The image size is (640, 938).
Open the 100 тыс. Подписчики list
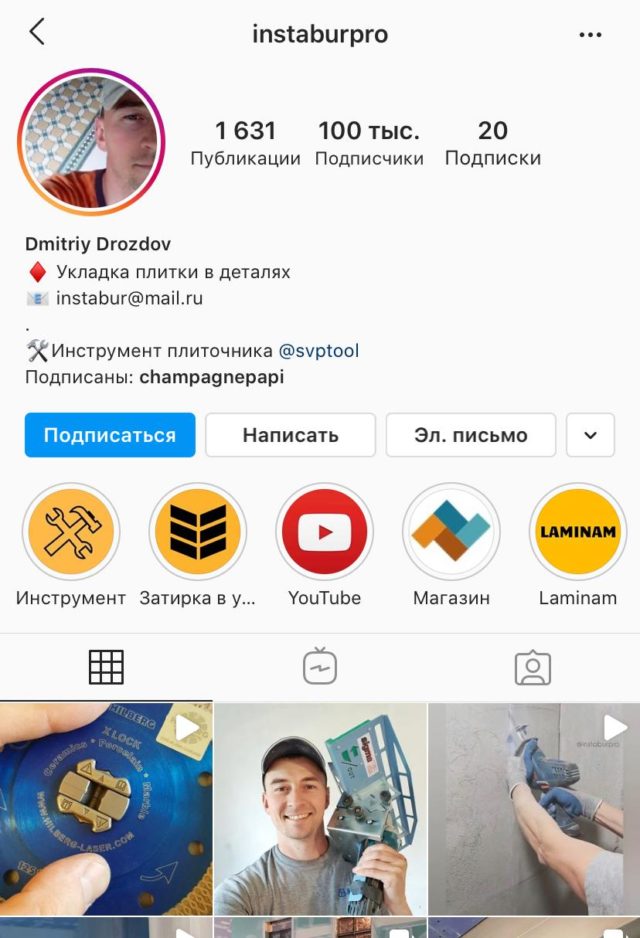pos(369,143)
